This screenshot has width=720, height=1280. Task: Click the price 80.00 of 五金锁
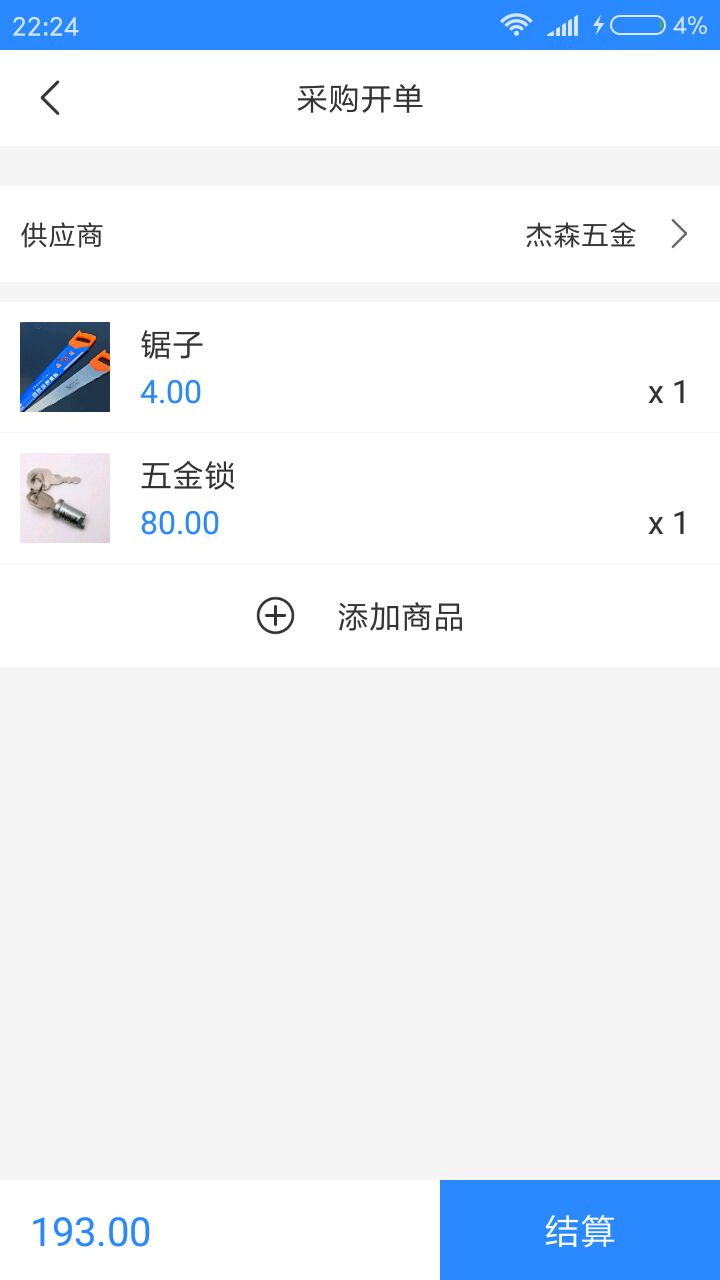(179, 523)
